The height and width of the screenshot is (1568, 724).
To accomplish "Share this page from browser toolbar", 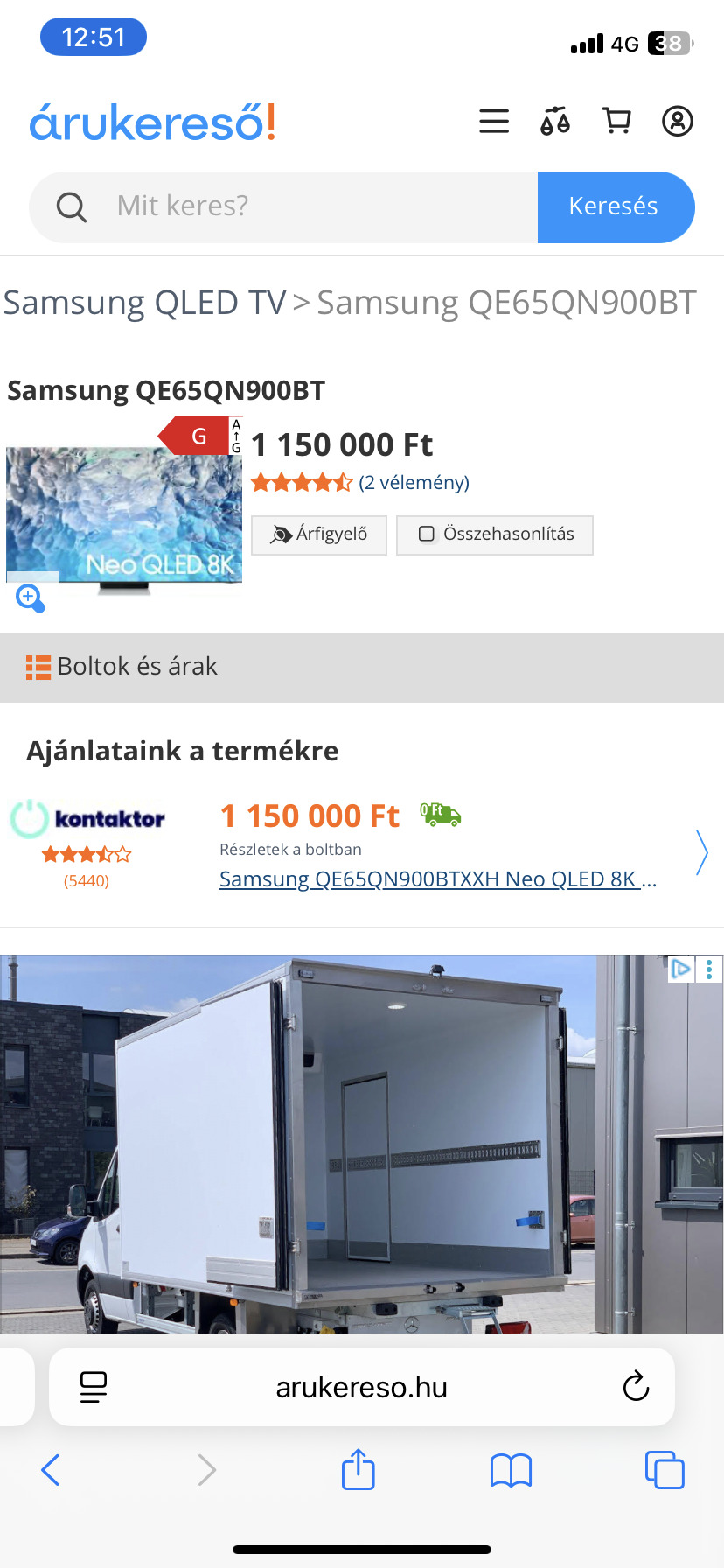I will (x=359, y=1470).
